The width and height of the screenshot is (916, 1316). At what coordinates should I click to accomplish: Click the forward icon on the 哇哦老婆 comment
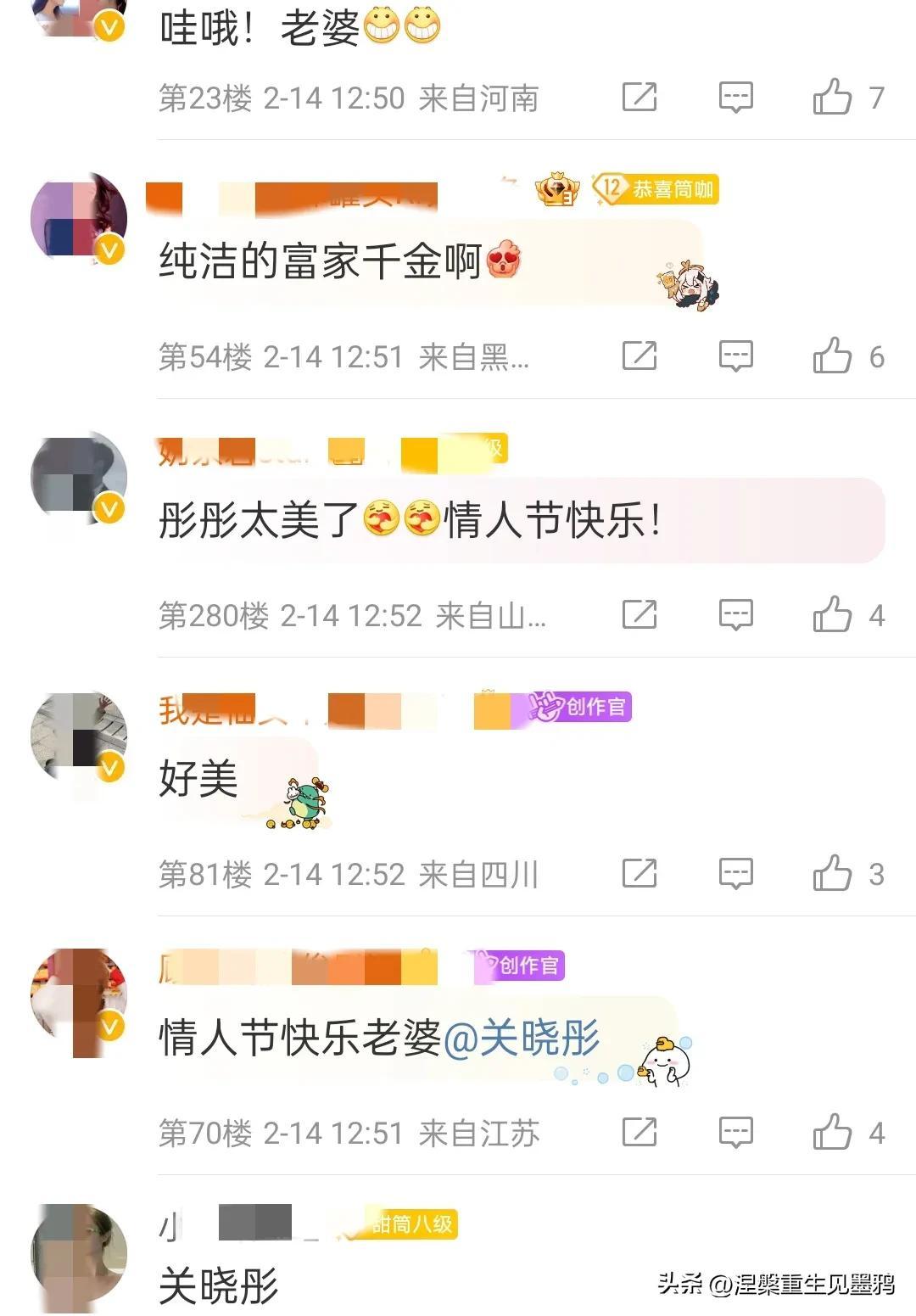pyautogui.click(x=640, y=96)
